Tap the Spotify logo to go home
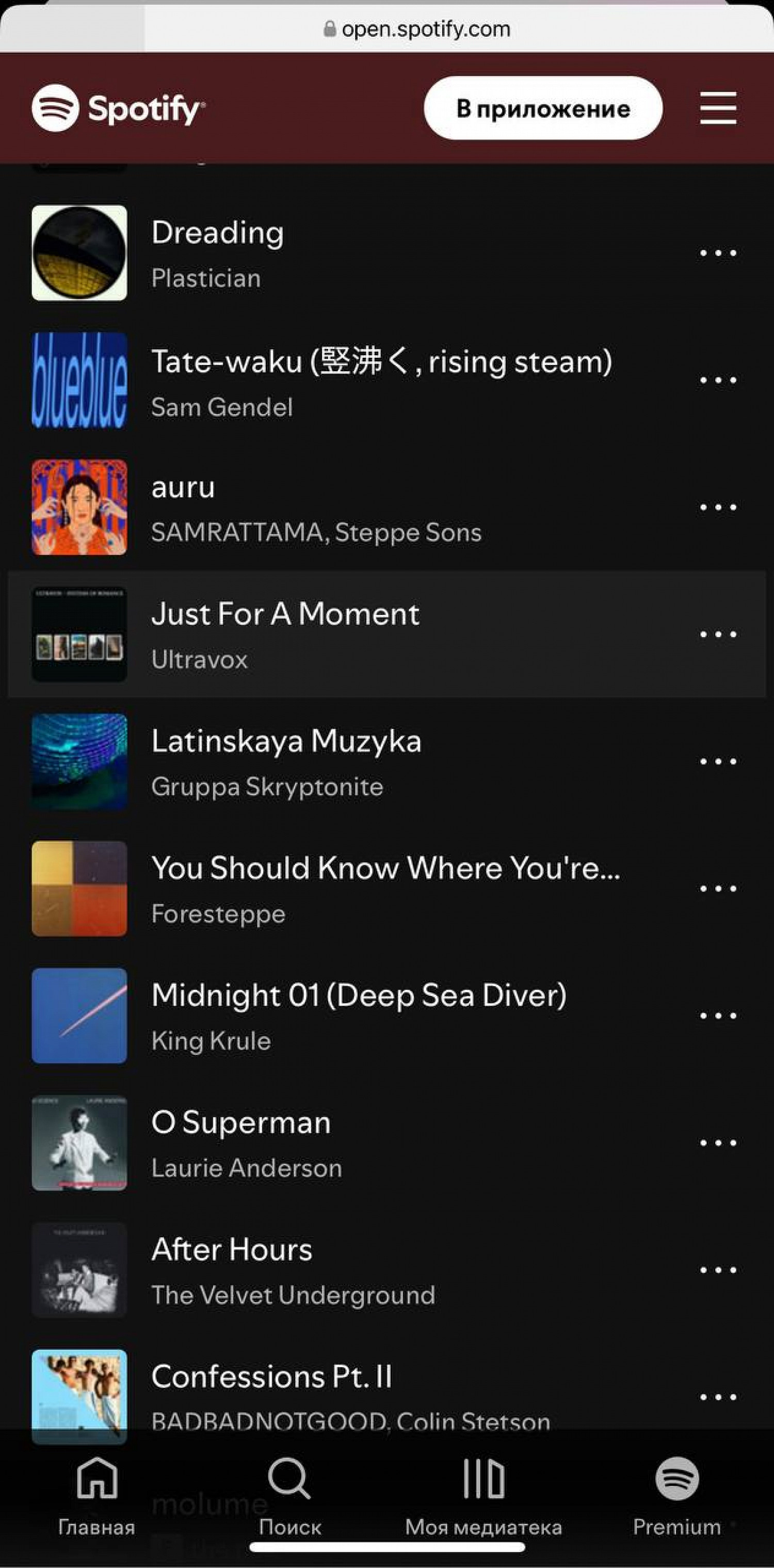774x1568 pixels. [x=118, y=108]
